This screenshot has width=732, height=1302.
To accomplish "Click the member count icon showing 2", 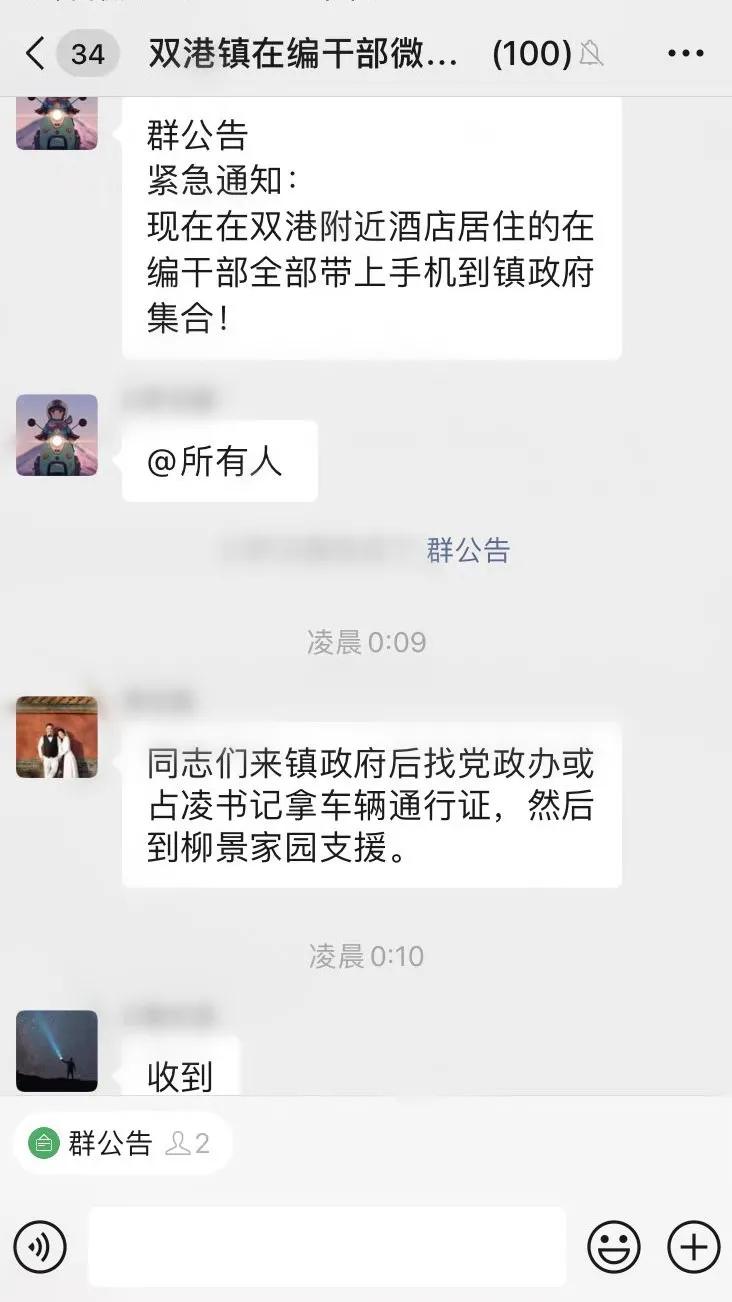I will (185, 1143).
